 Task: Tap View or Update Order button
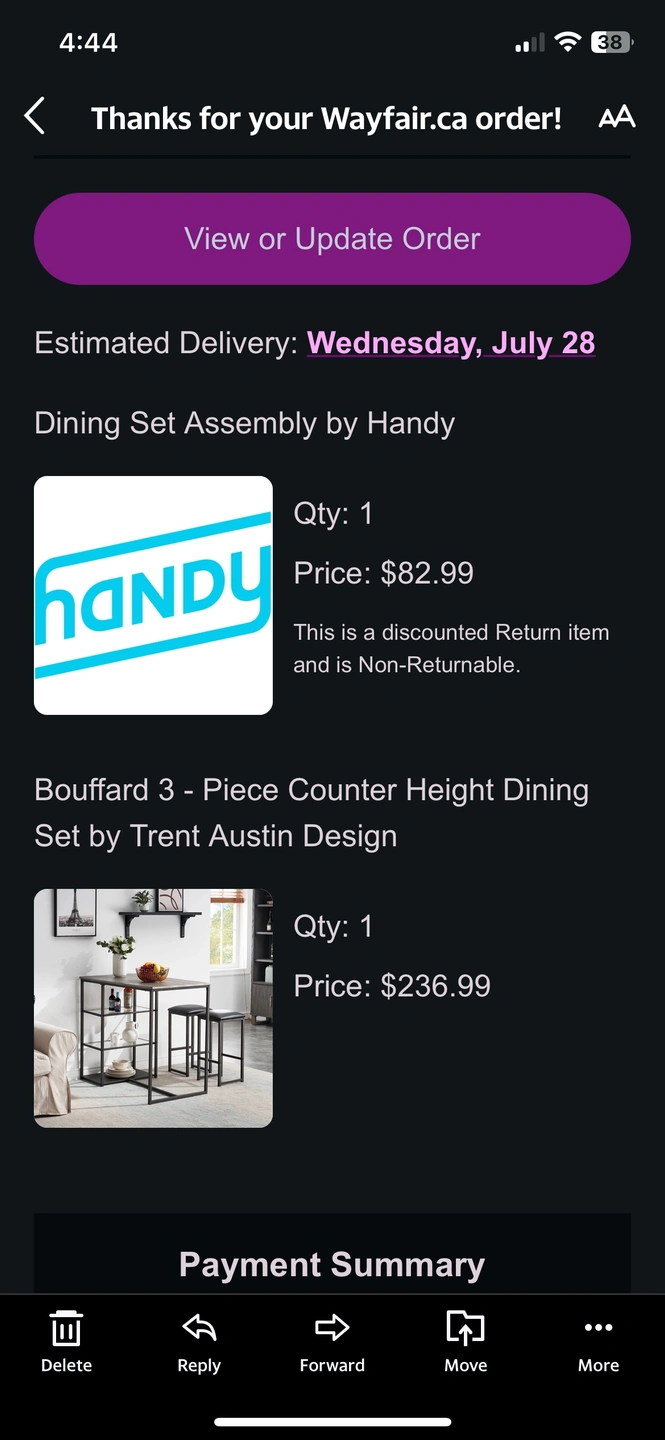[x=332, y=239]
